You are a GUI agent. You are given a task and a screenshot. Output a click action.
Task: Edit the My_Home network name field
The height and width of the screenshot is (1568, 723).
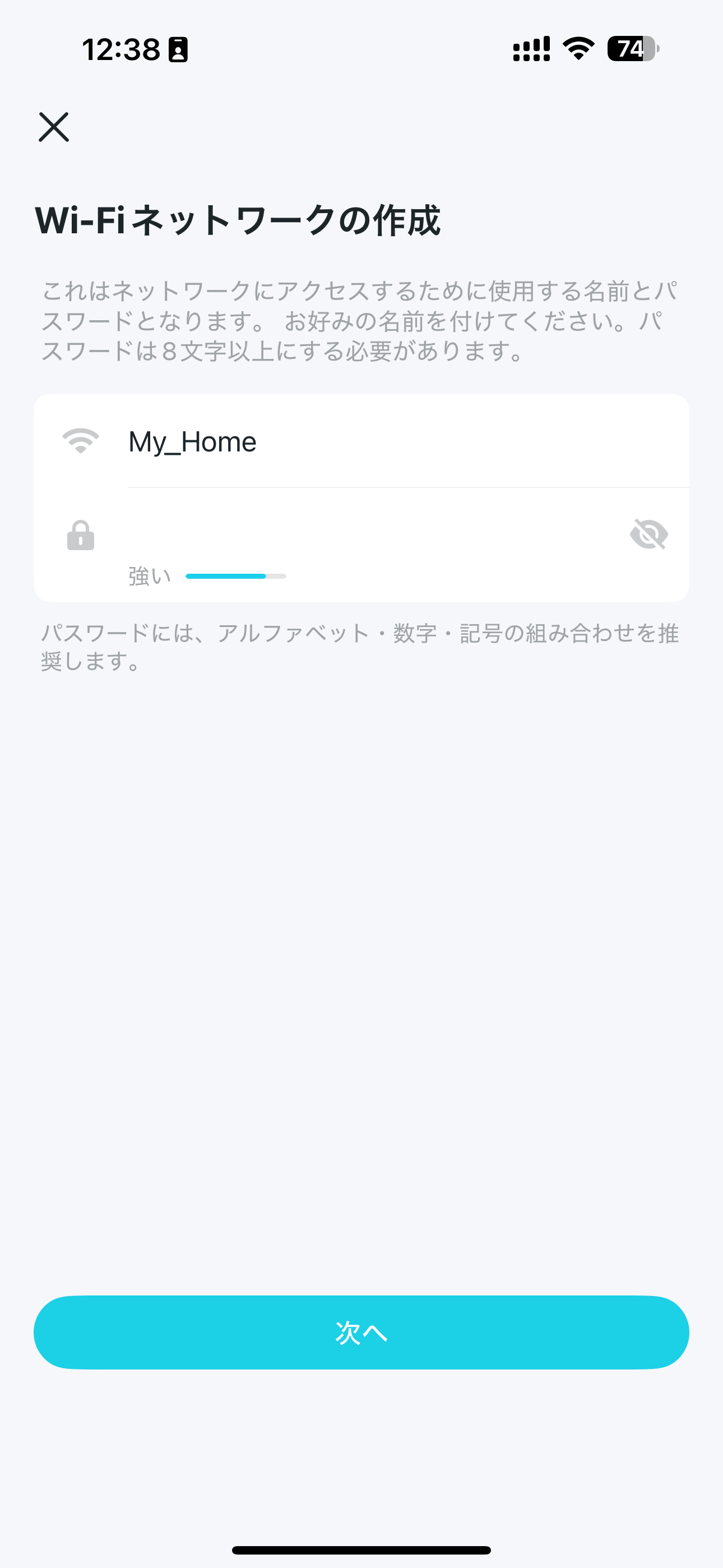[x=408, y=441]
